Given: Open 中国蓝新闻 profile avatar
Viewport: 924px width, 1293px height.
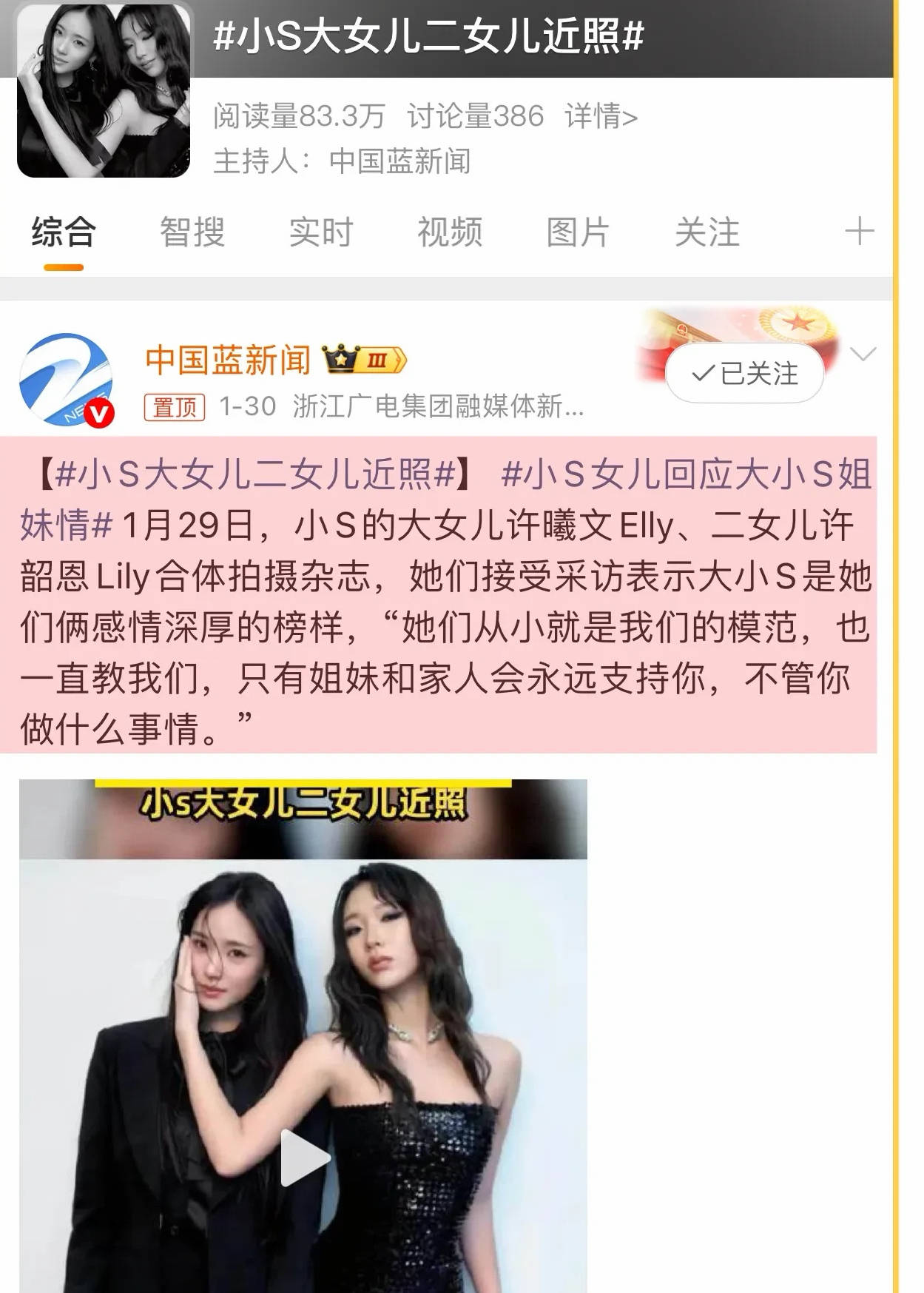Looking at the screenshot, I should [66, 380].
